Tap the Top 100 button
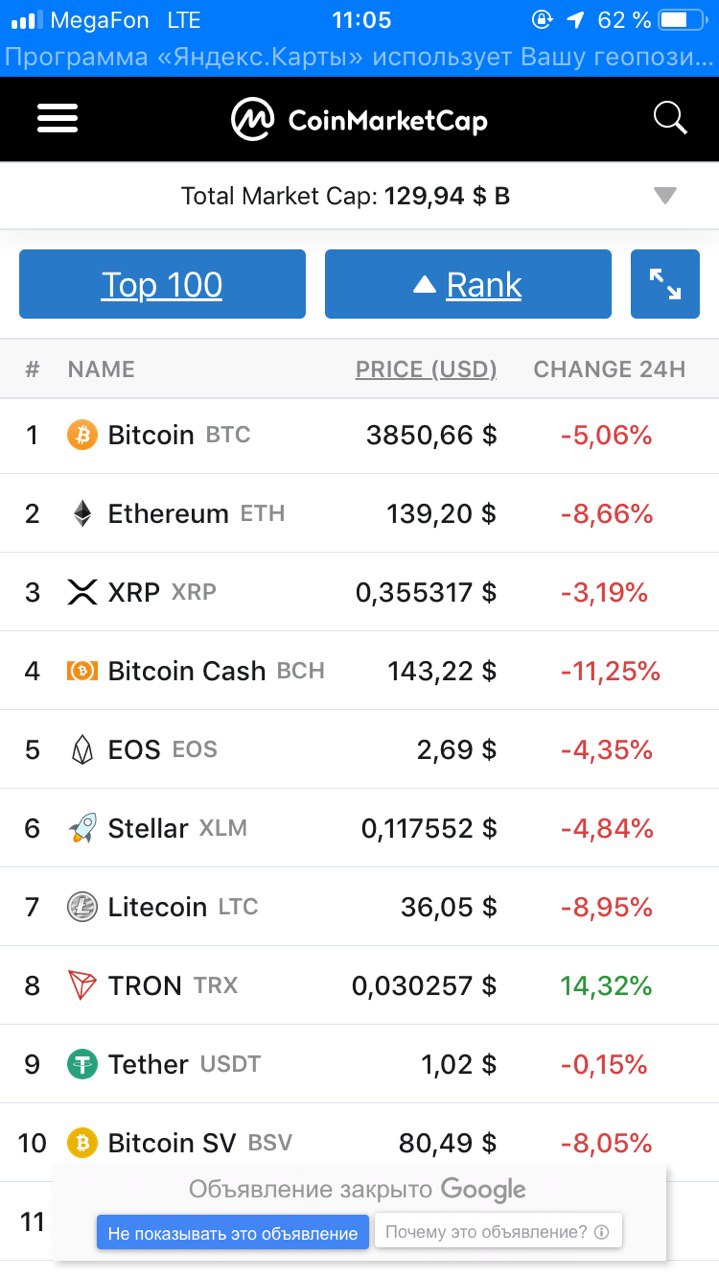Screen dimensions: 719x1280 [x=162, y=284]
